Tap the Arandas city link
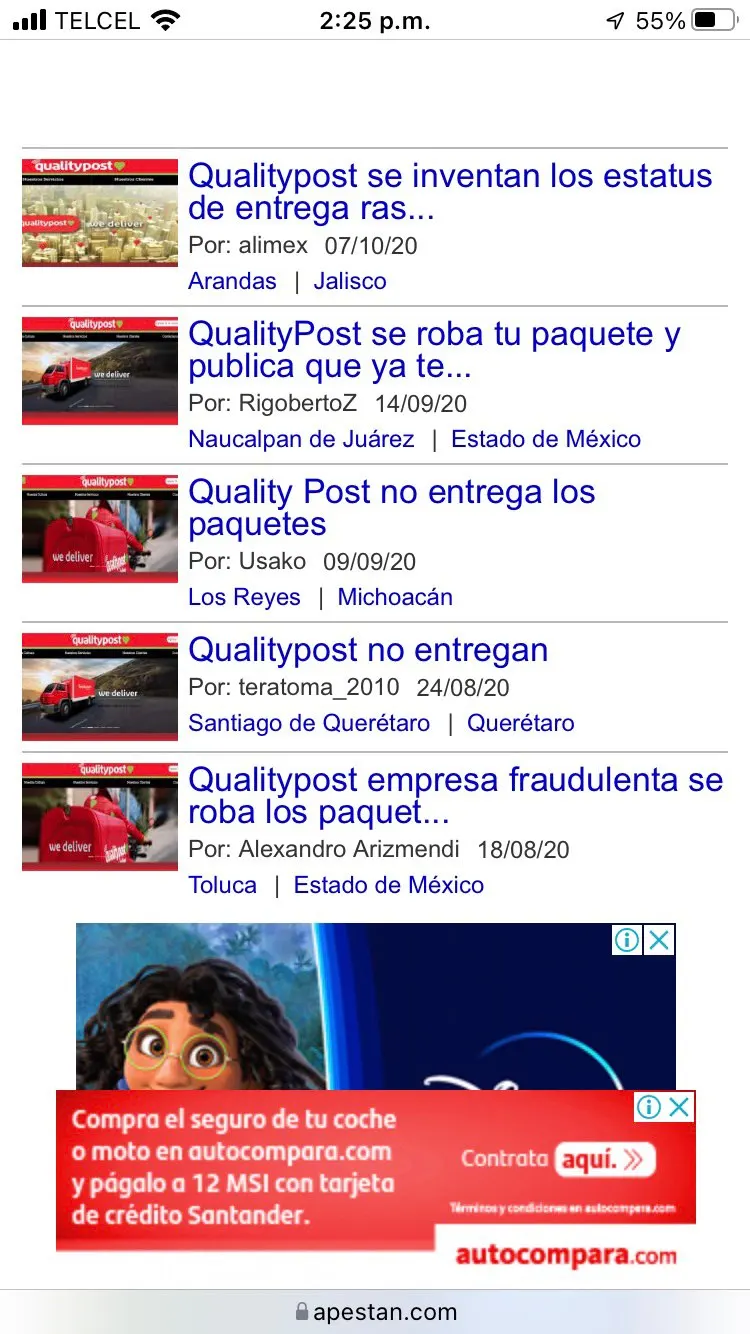750x1334 pixels. [232, 281]
